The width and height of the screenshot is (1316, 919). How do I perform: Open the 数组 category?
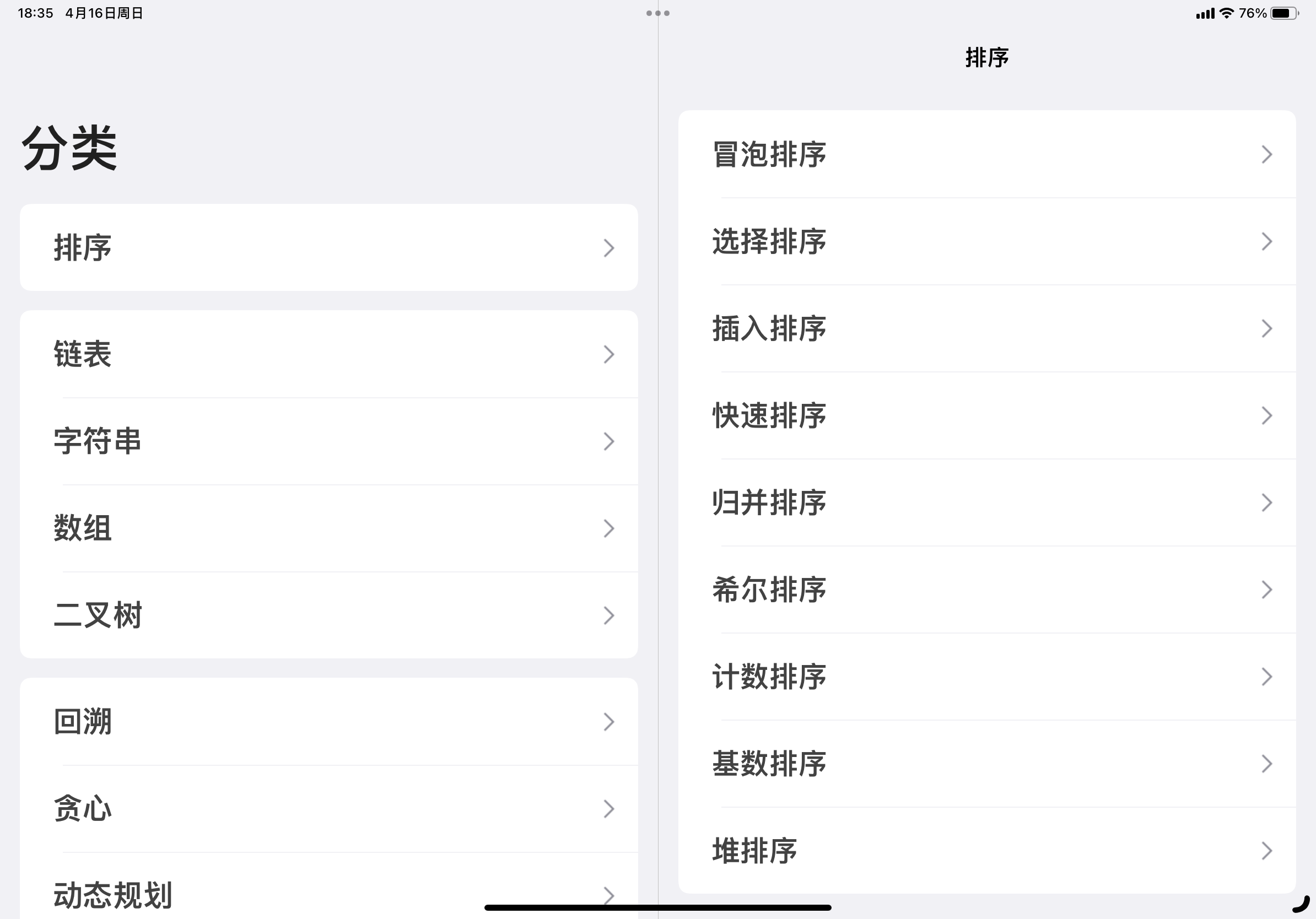click(328, 528)
